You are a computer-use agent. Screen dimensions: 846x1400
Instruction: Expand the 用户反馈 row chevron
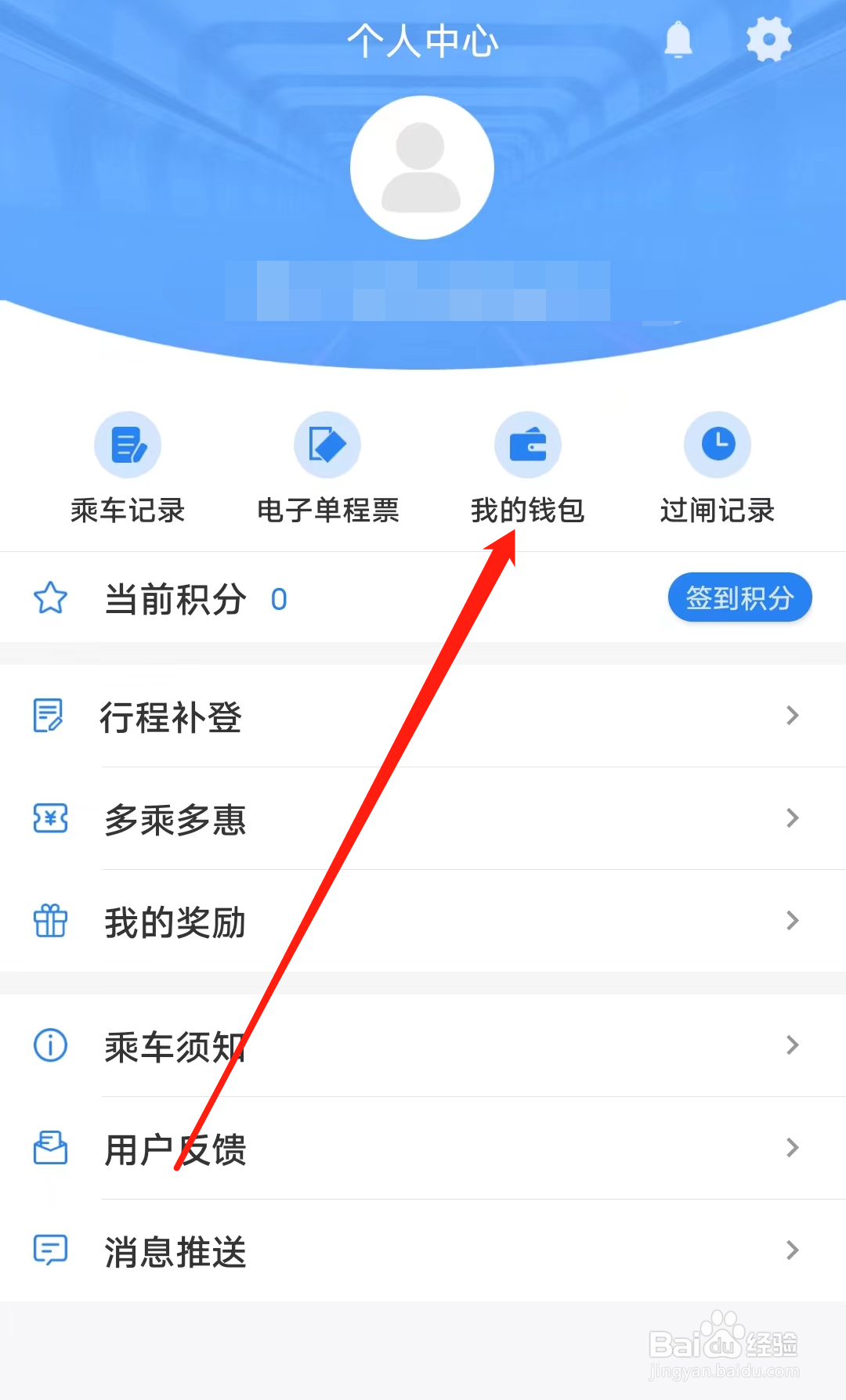(x=791, y=1149)
